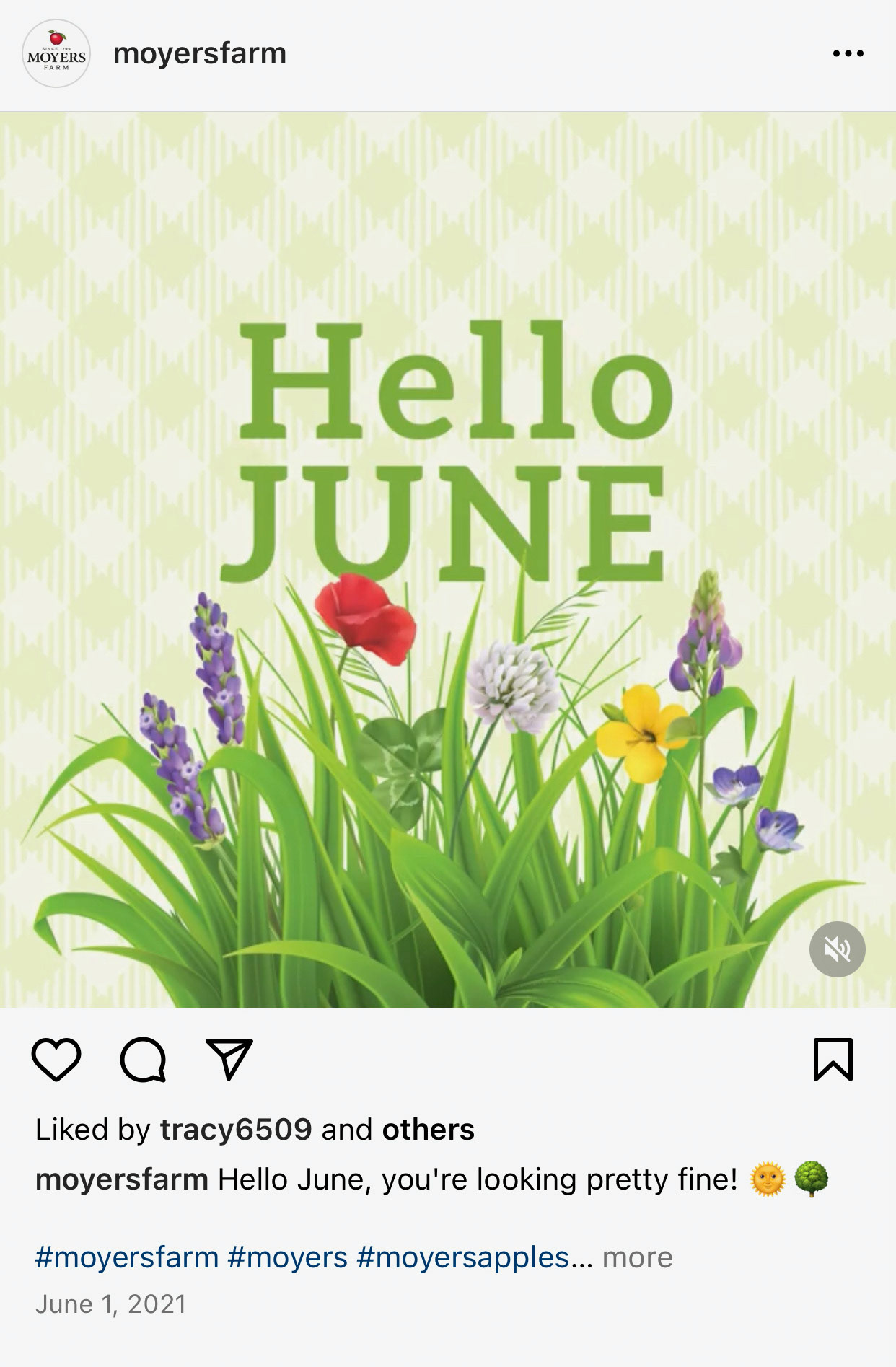Open the #moyersapples hashtag

click(463, 1257)
